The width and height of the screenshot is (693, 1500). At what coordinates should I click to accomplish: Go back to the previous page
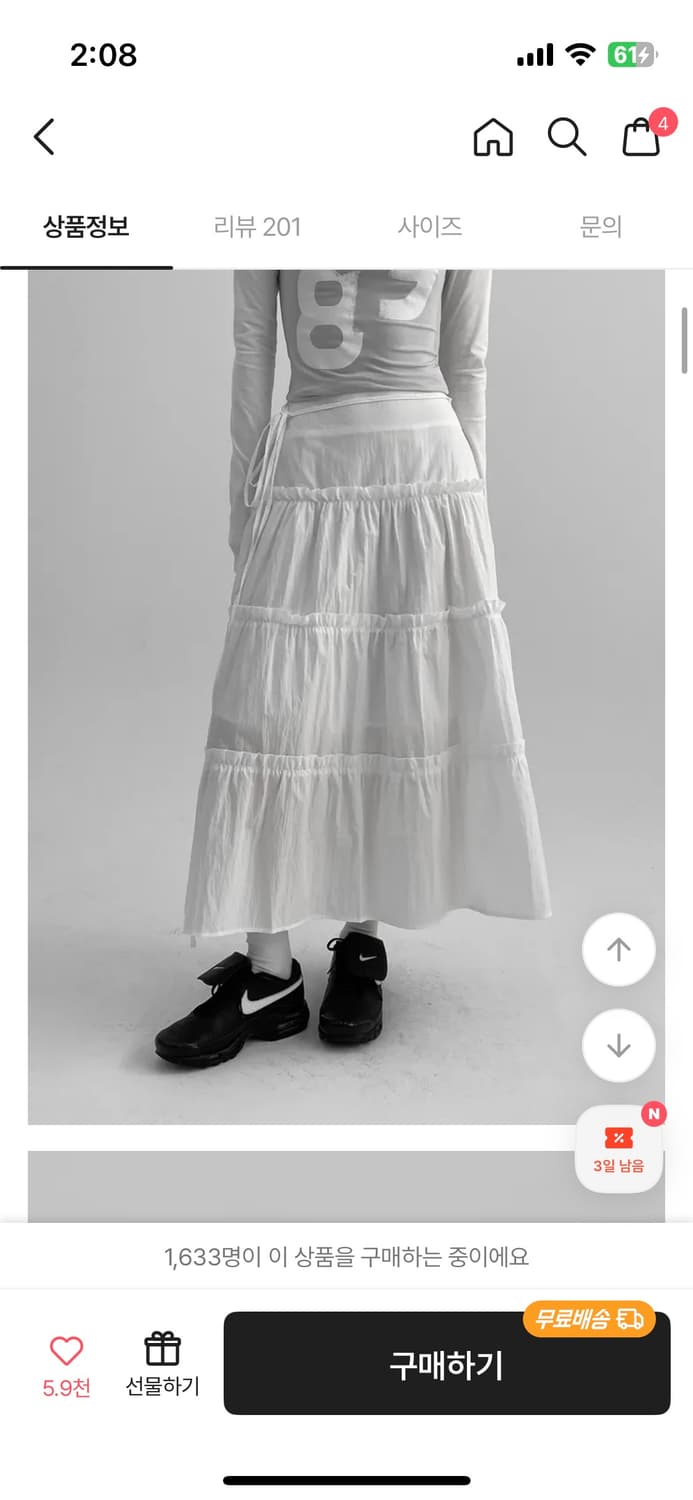(x=44, y=137)
